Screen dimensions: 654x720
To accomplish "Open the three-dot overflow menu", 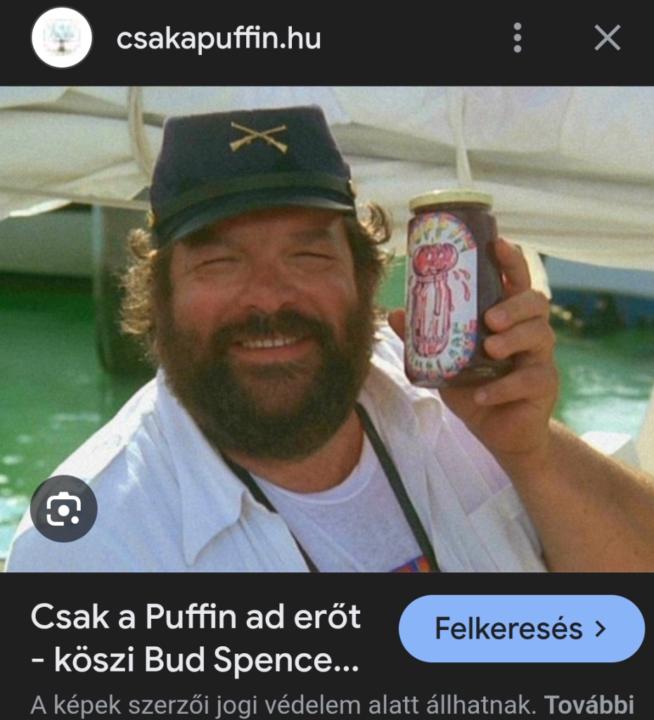I will (517, 38).
